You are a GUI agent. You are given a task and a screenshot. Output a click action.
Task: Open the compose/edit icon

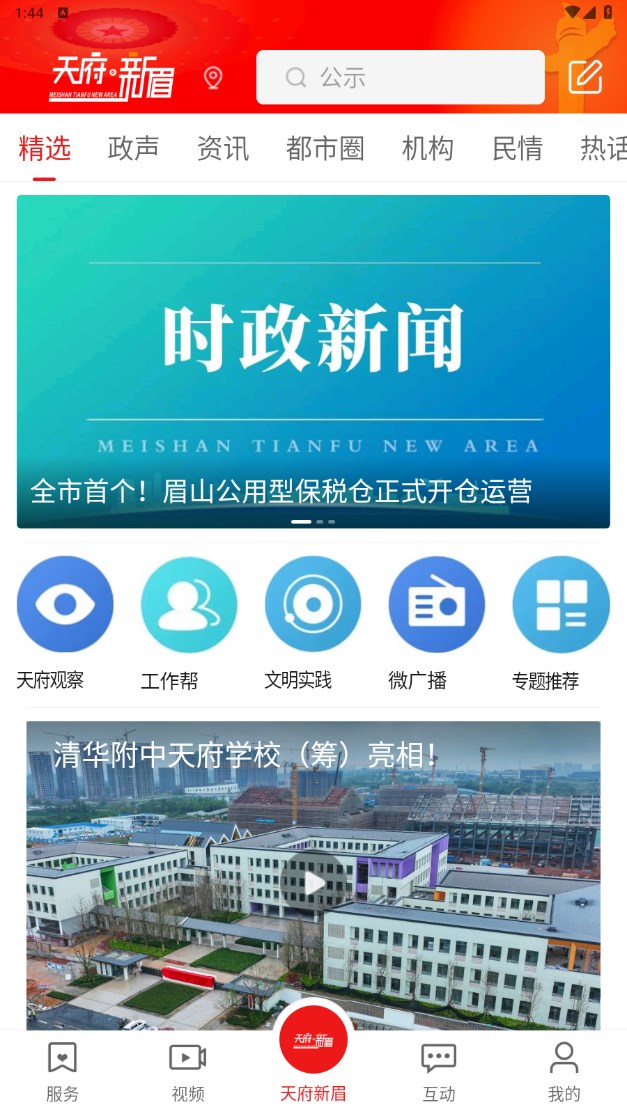[585, 77]
